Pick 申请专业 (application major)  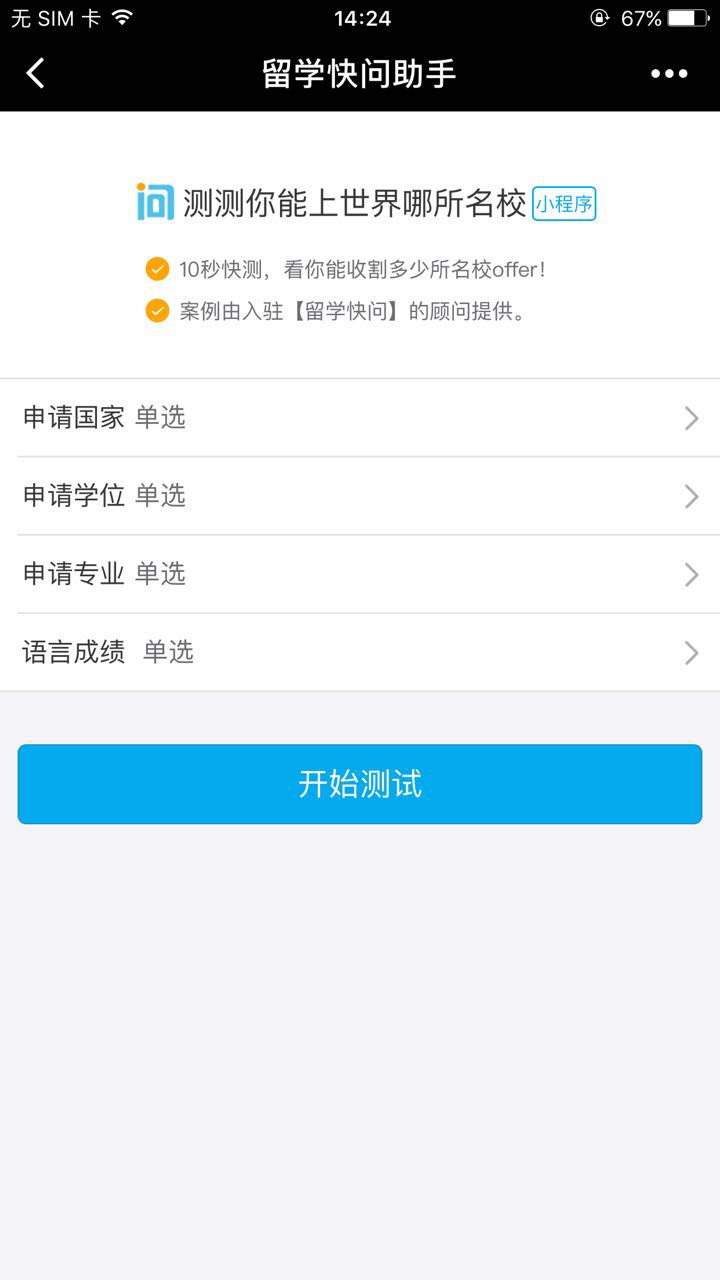pyautogui.click(x=360, y=574)
